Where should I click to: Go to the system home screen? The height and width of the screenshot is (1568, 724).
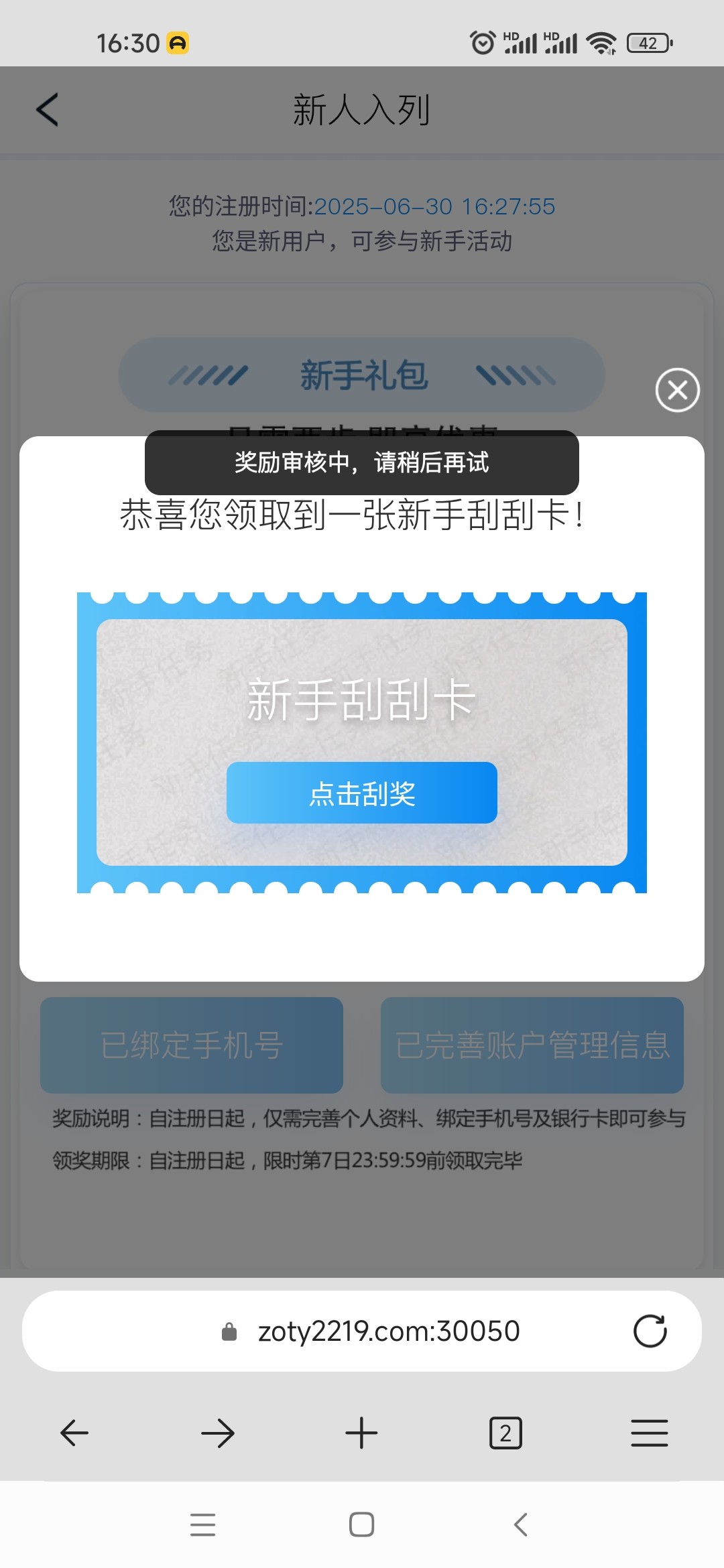click(361, 1524)
